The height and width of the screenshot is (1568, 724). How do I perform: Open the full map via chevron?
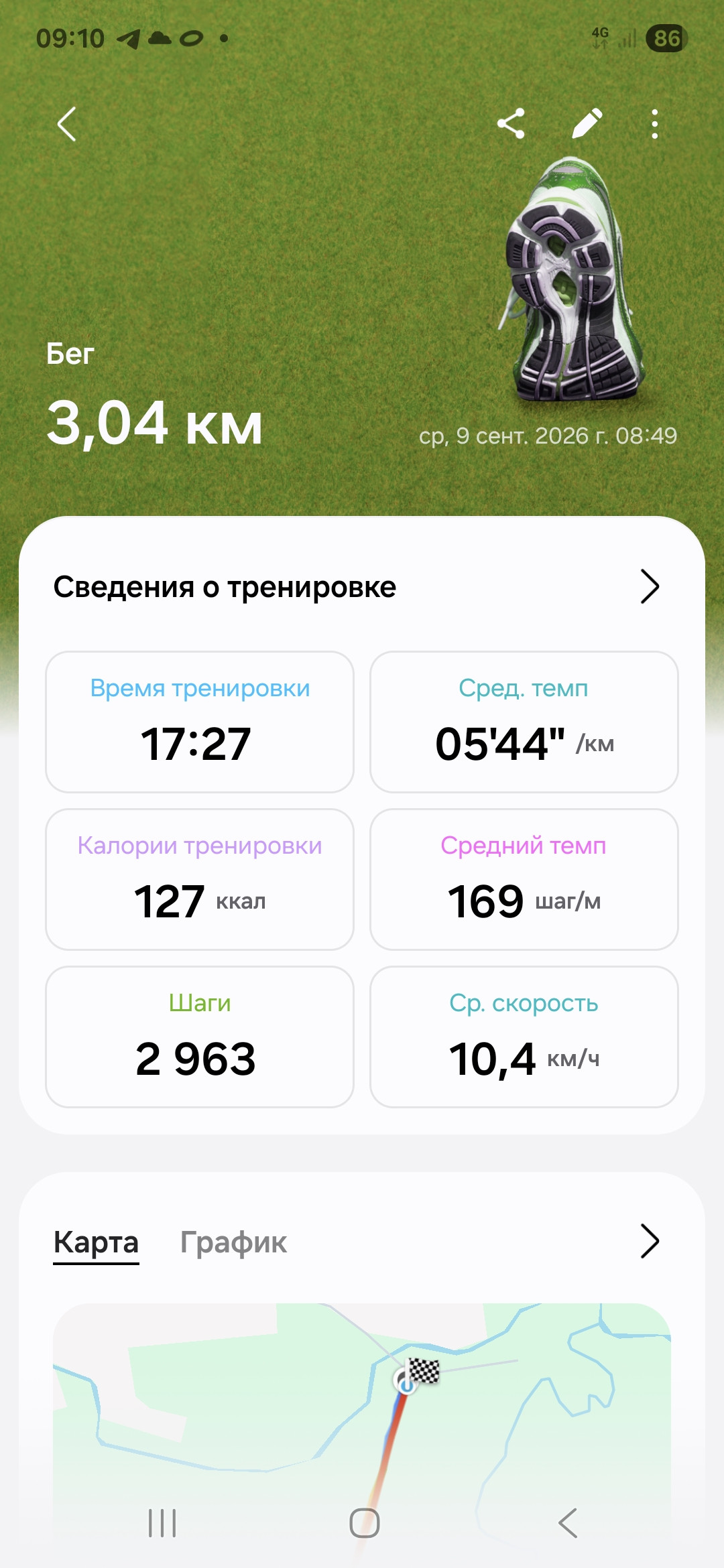[x=650, y=1242]
